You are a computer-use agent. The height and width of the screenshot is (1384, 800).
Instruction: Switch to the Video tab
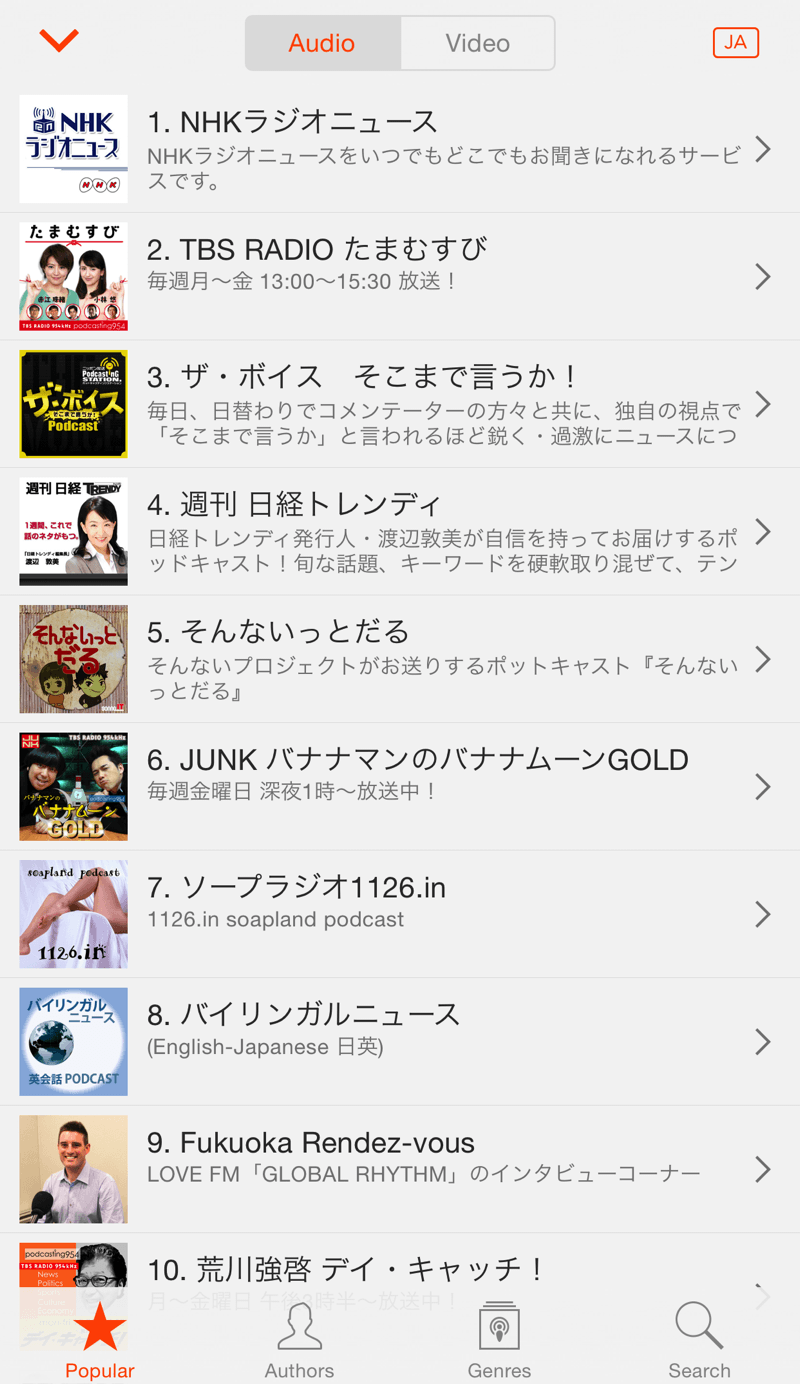pyautogui.click(x=477, y=43)
